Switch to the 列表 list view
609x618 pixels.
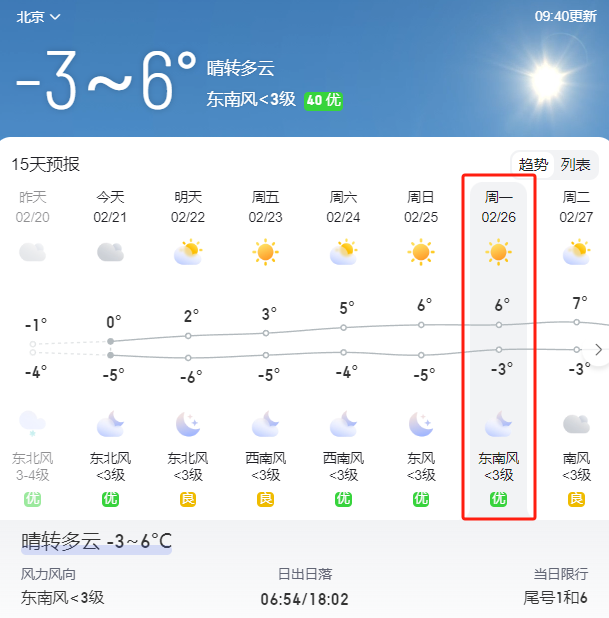coord(575,165)
